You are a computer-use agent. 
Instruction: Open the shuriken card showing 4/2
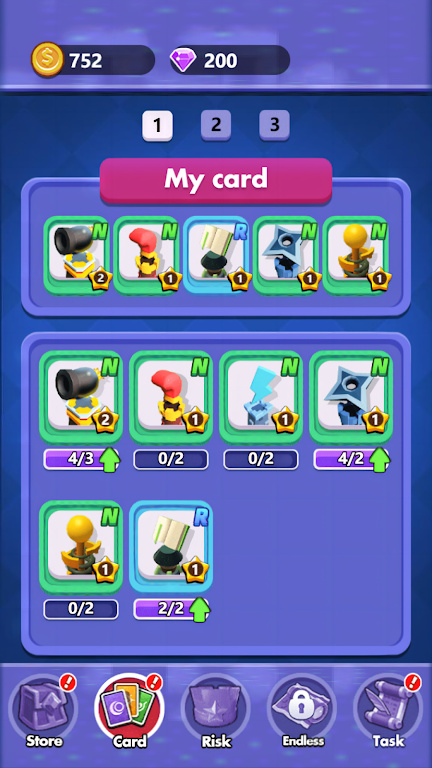tap(351, 397)
